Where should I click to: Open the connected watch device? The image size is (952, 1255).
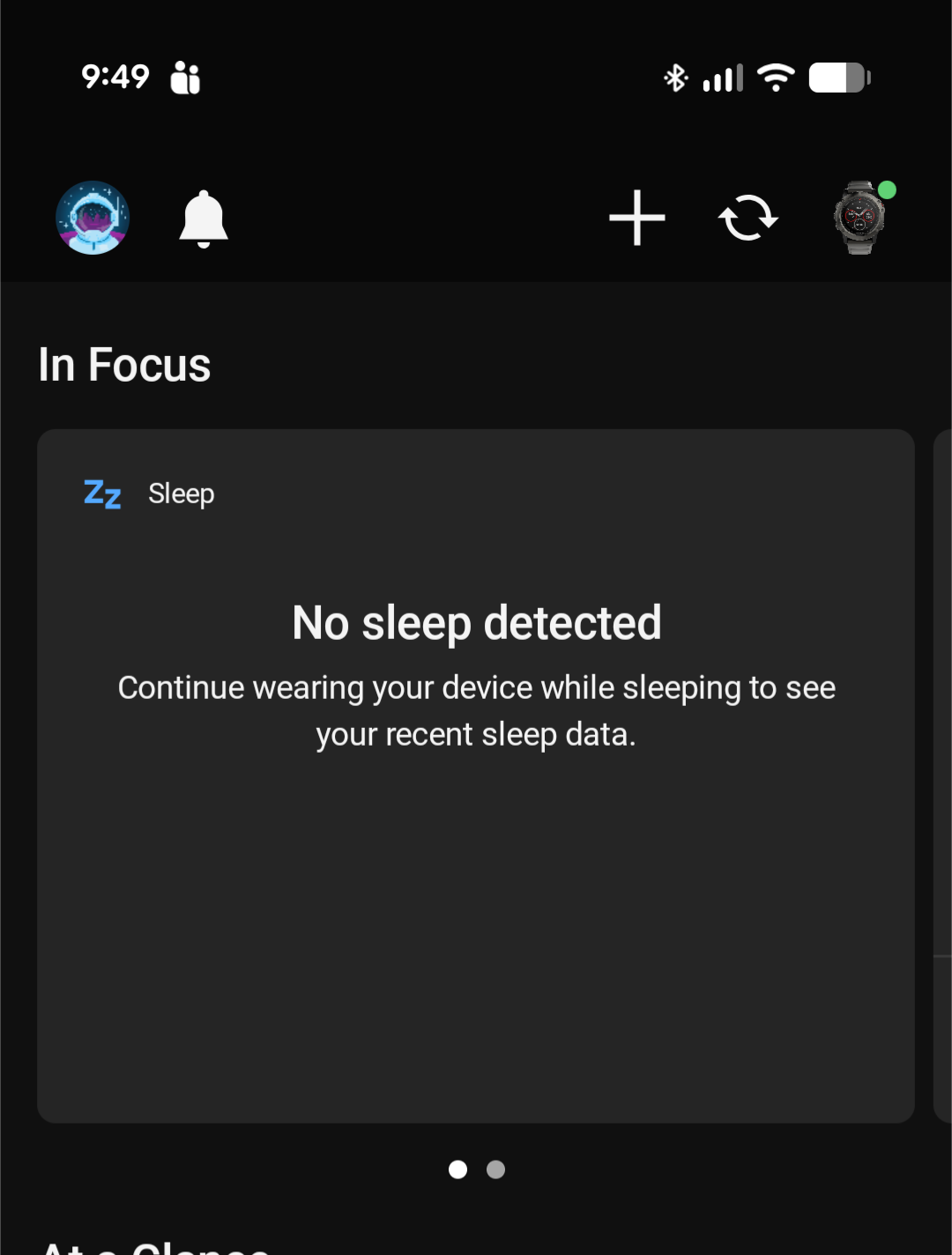point(862,218)
